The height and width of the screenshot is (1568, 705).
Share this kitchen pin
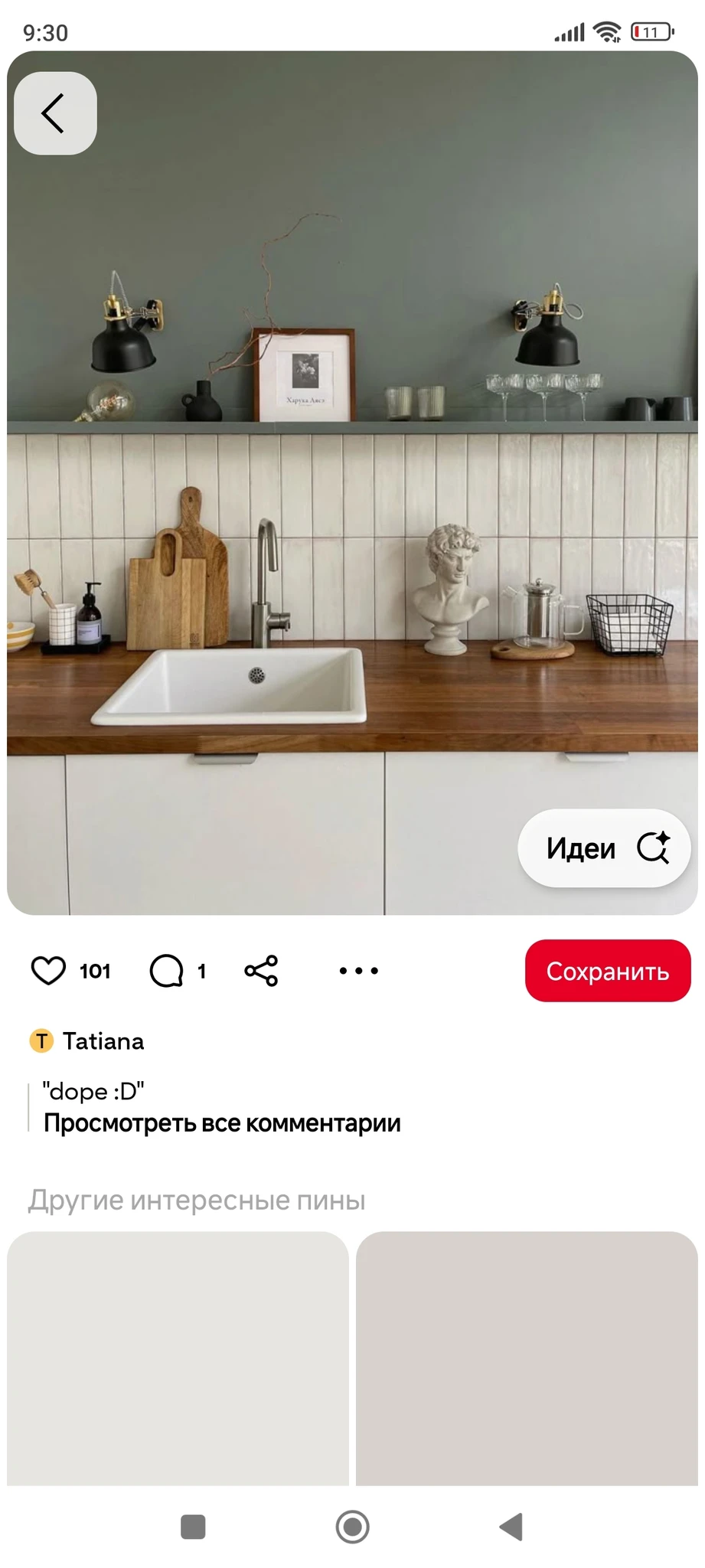tap(261, 971)
